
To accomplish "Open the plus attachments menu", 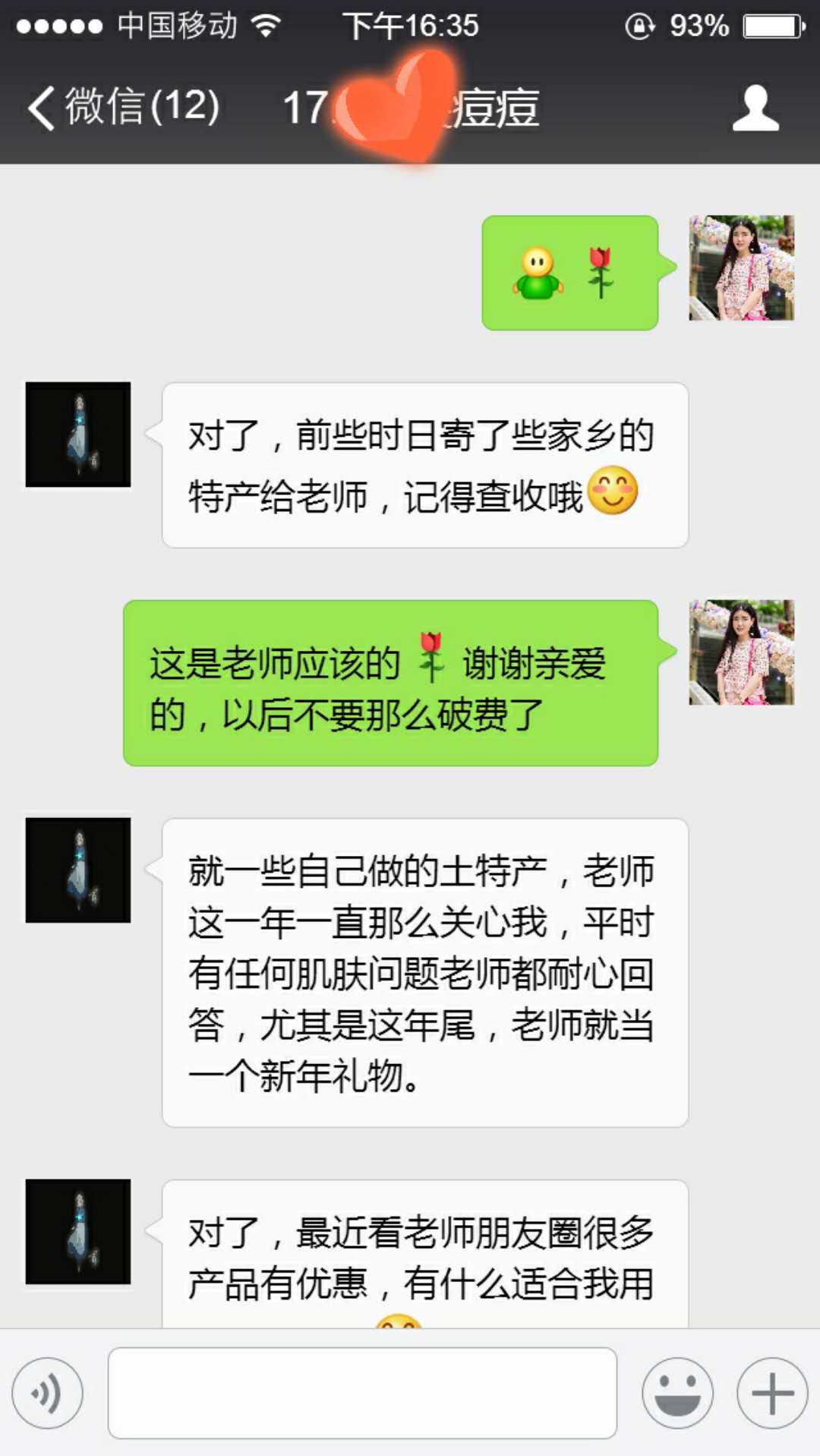I will (x=772, y=1393).
